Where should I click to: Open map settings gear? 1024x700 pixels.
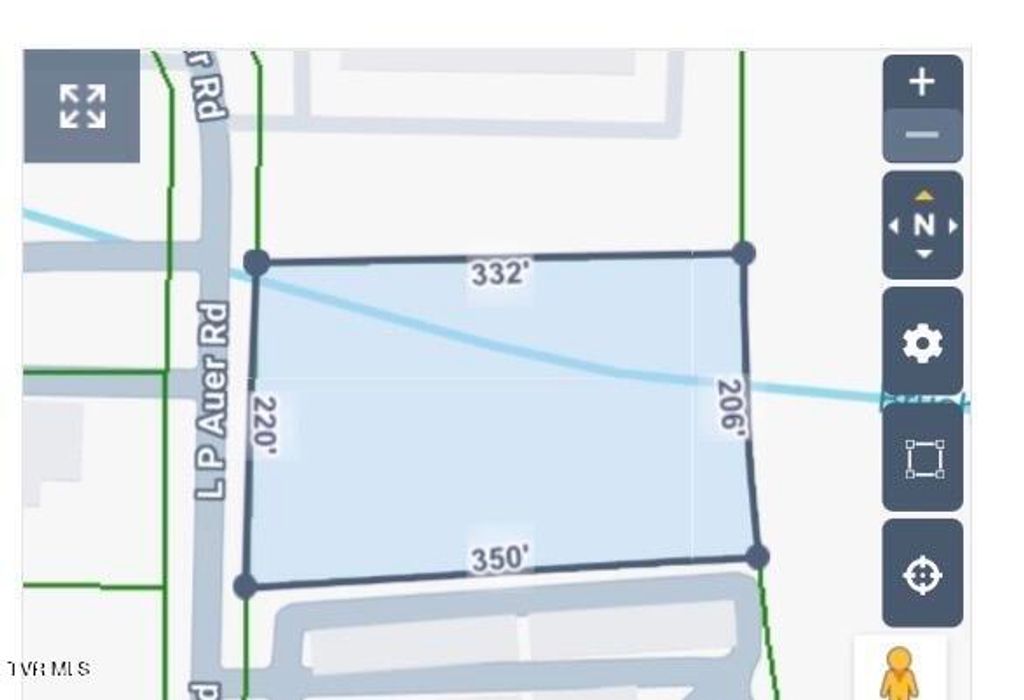(x=922, y=343)
